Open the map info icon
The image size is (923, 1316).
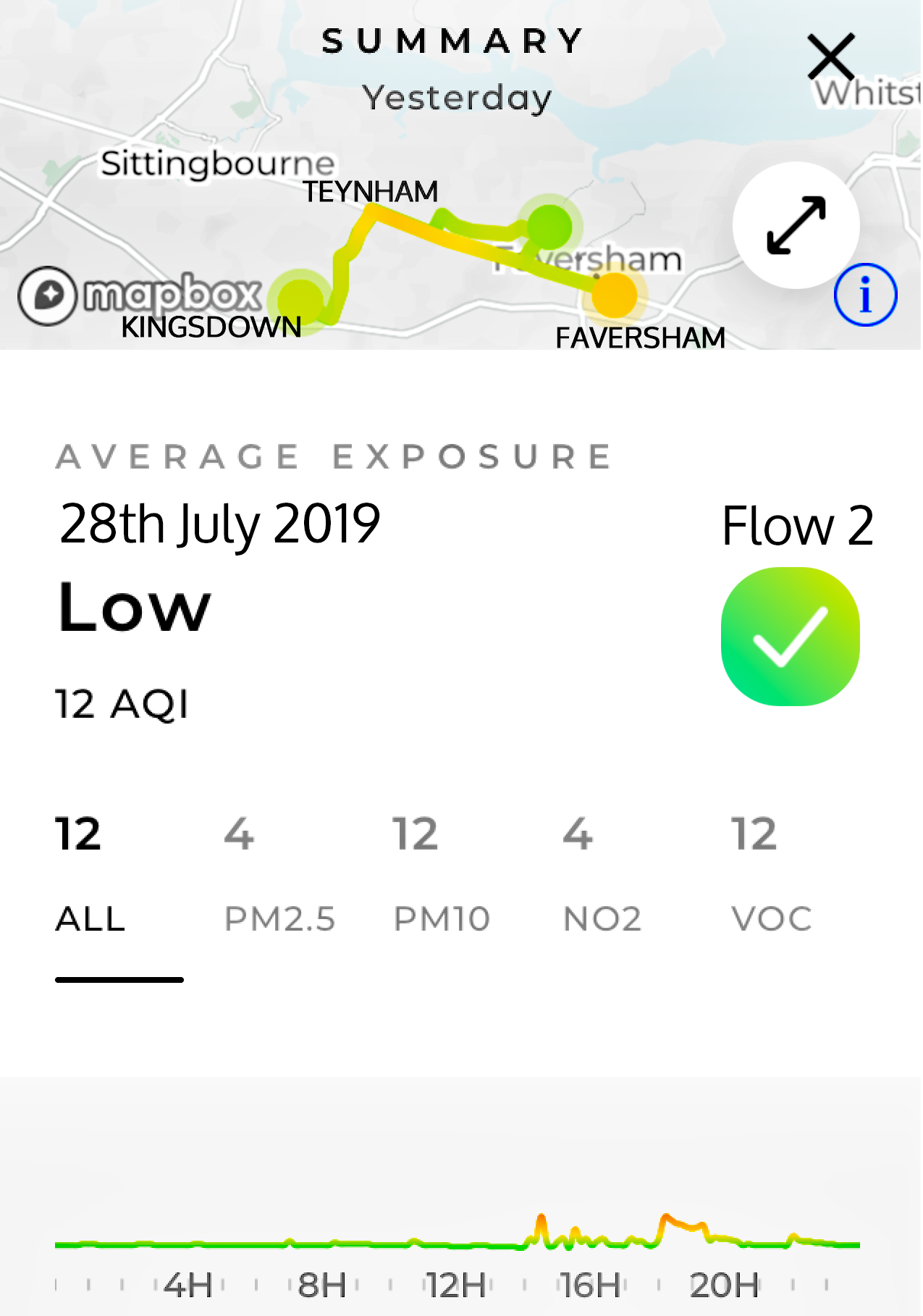(x=865, y=295)
